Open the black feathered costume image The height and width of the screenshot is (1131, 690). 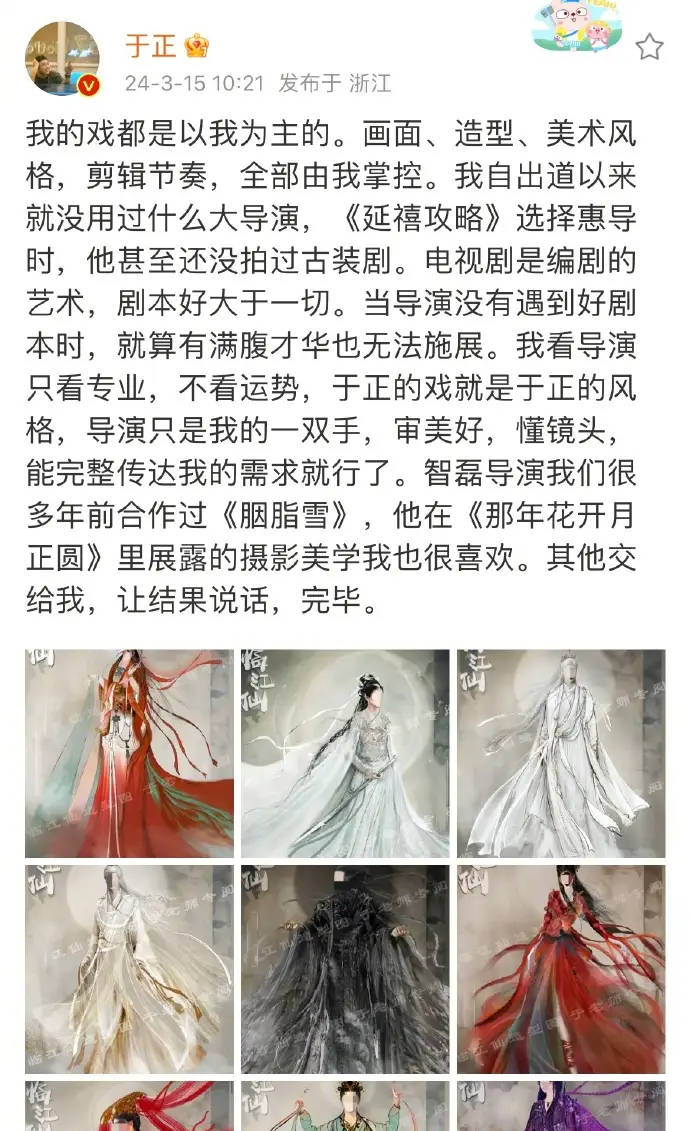(x=345, y=969)
